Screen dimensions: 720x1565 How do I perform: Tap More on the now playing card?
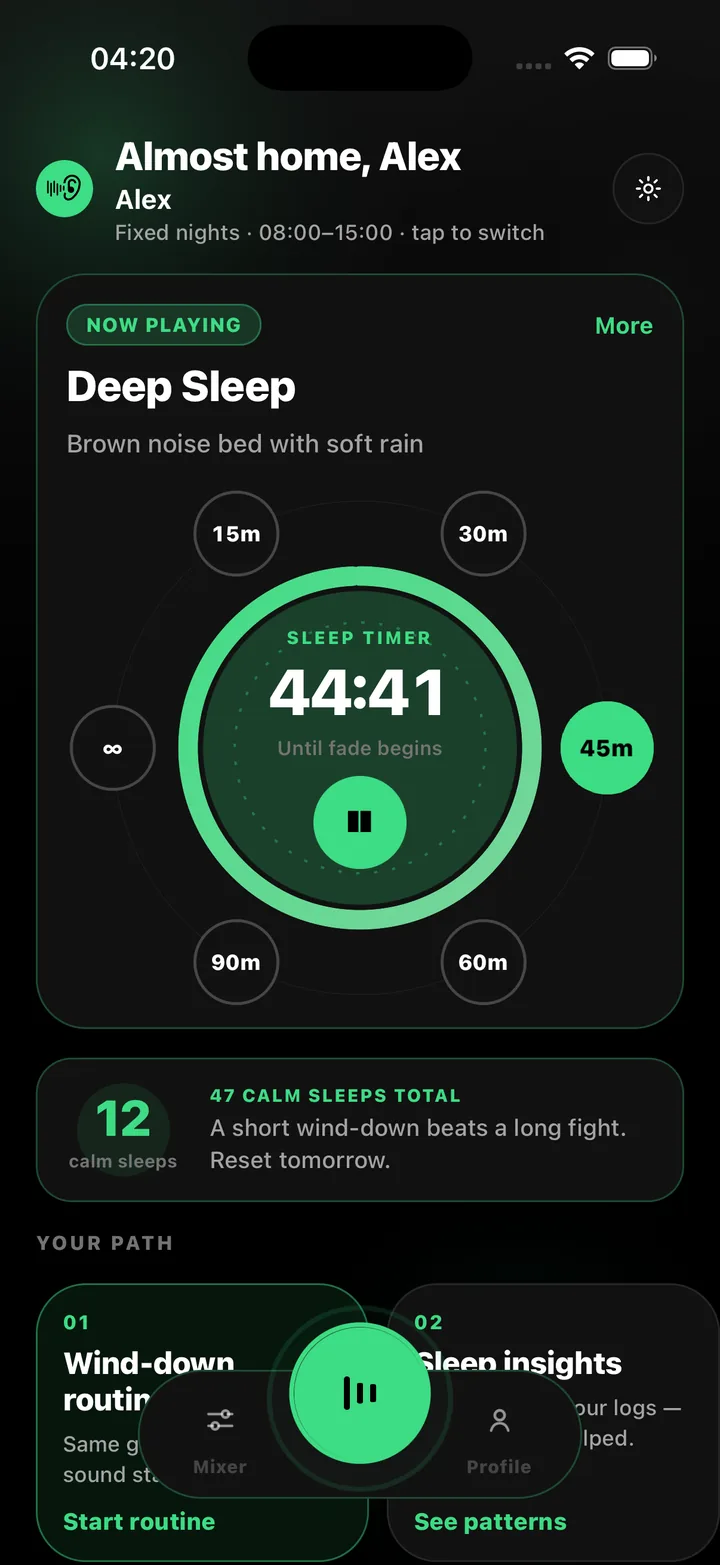pyautogui.click(x=623, y=326)
